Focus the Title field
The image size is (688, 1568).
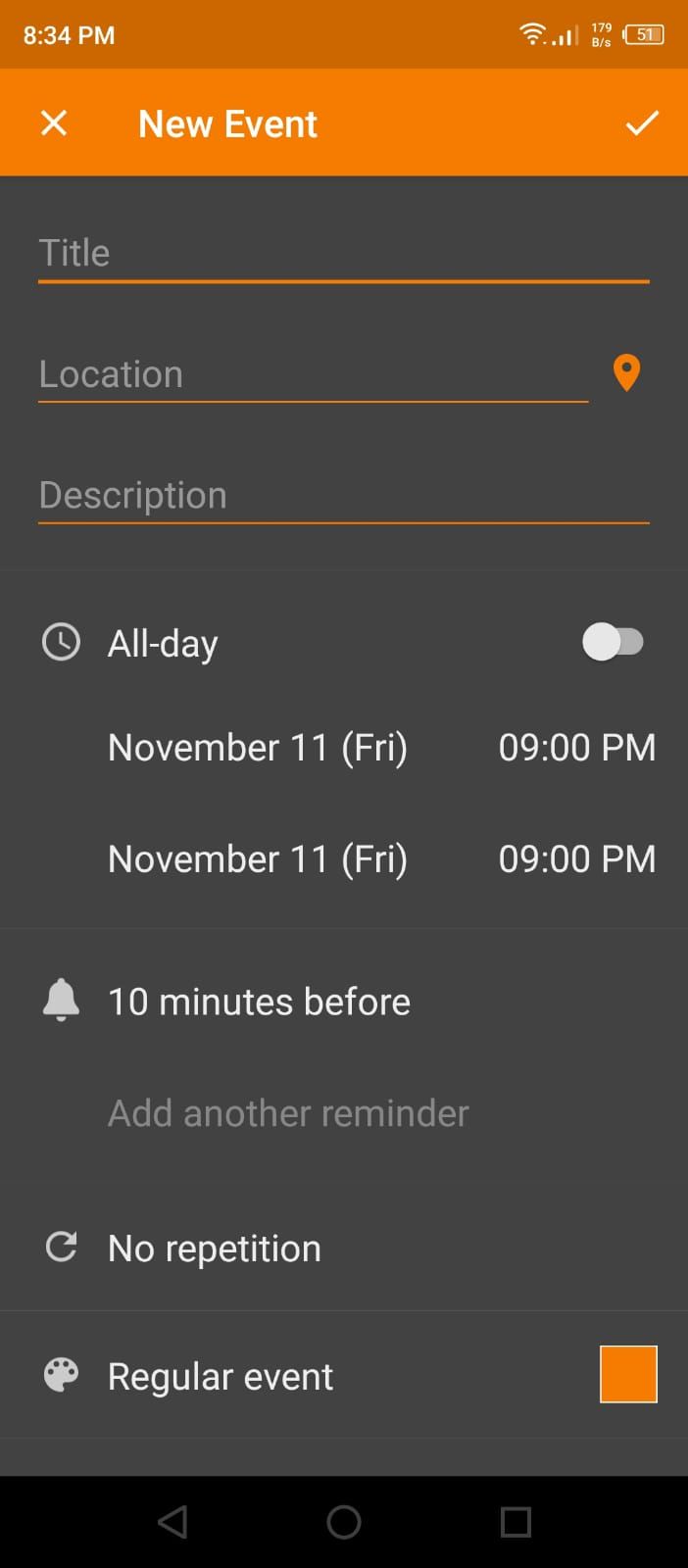(344, 255)
